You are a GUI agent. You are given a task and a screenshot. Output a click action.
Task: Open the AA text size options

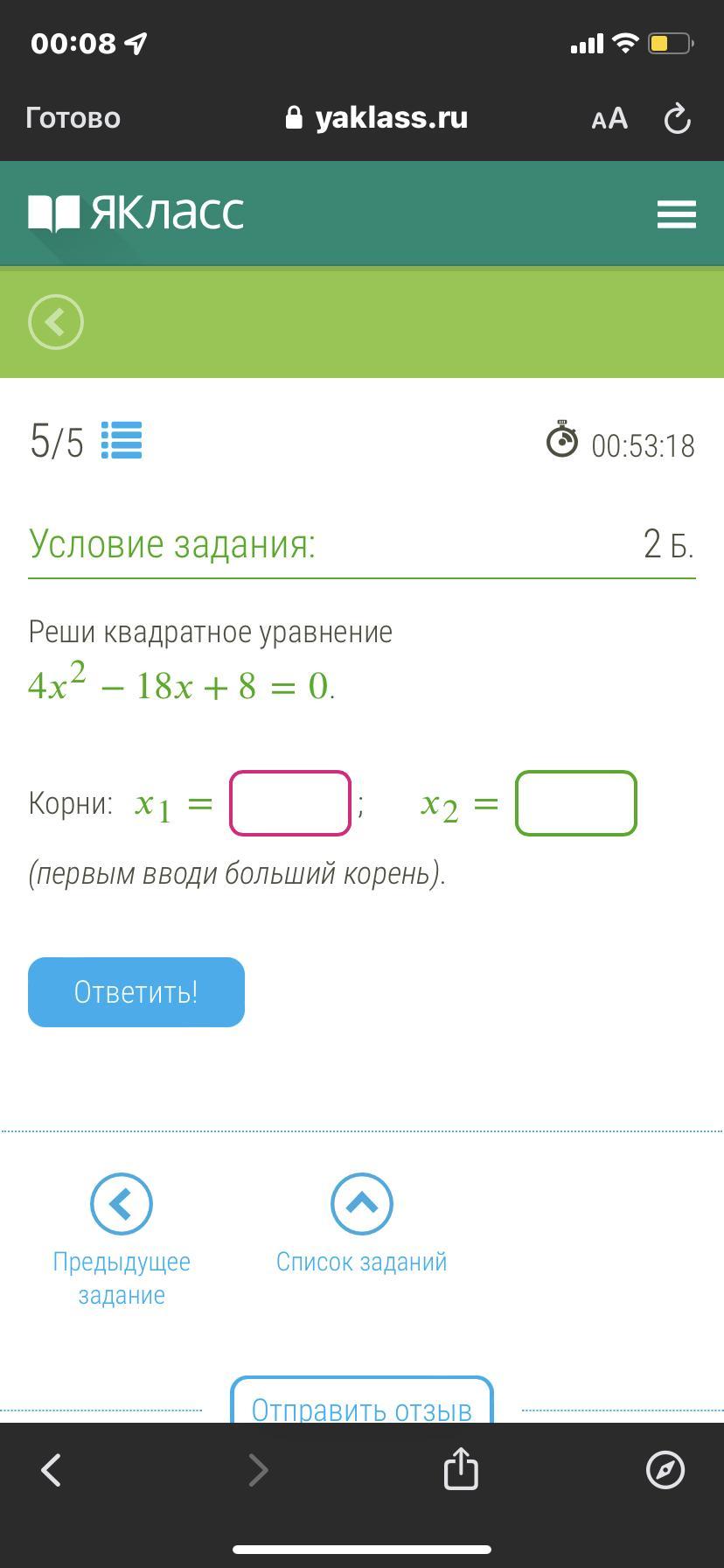609,118
